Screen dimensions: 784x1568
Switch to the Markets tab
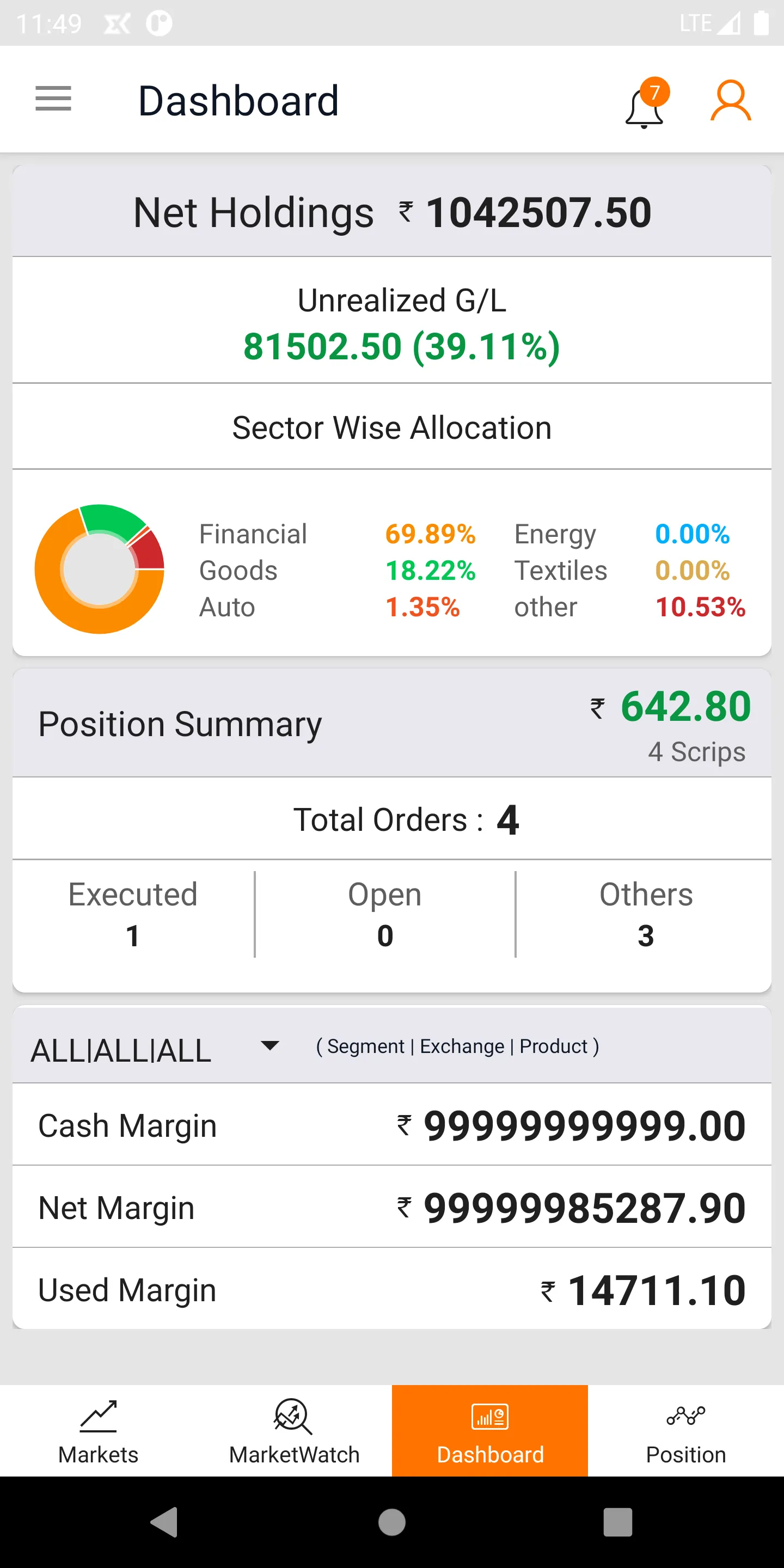[x=98, y=1430]
